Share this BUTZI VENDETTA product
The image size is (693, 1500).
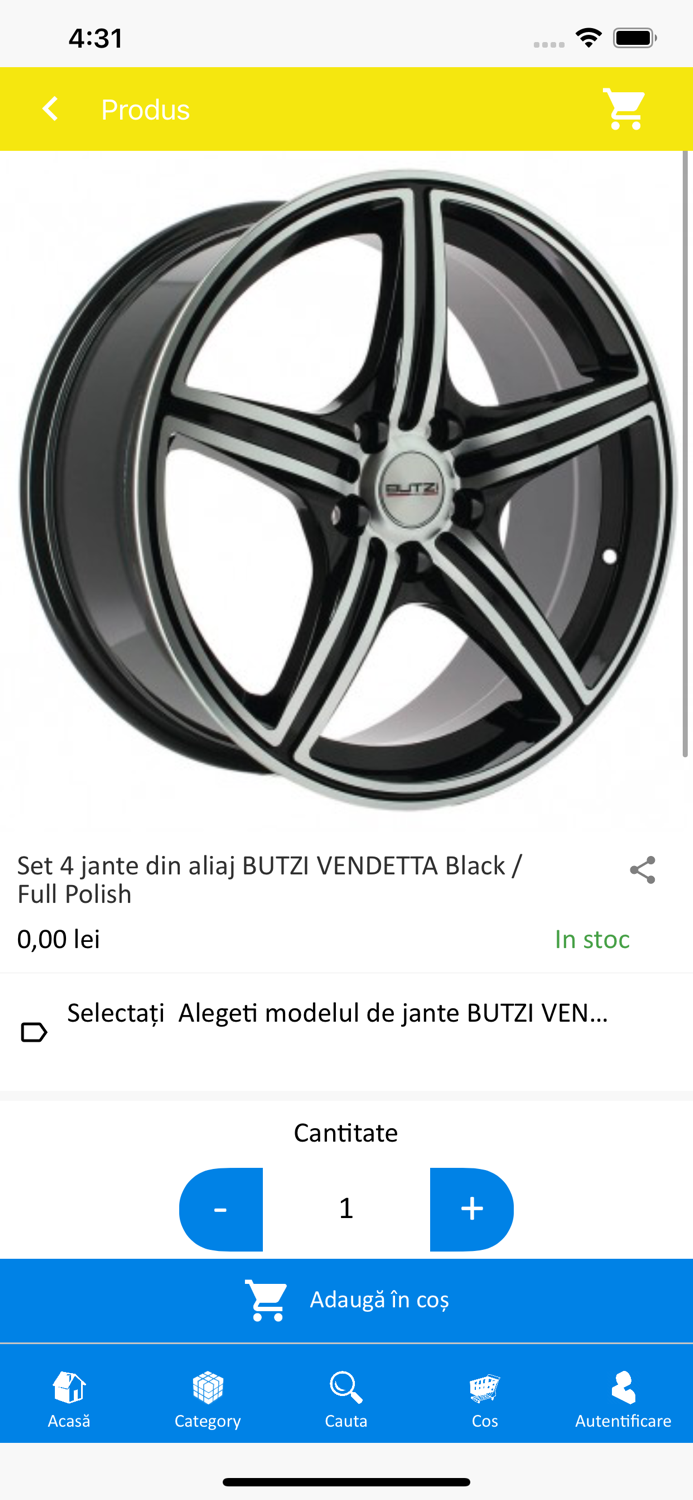coord(642,870)
